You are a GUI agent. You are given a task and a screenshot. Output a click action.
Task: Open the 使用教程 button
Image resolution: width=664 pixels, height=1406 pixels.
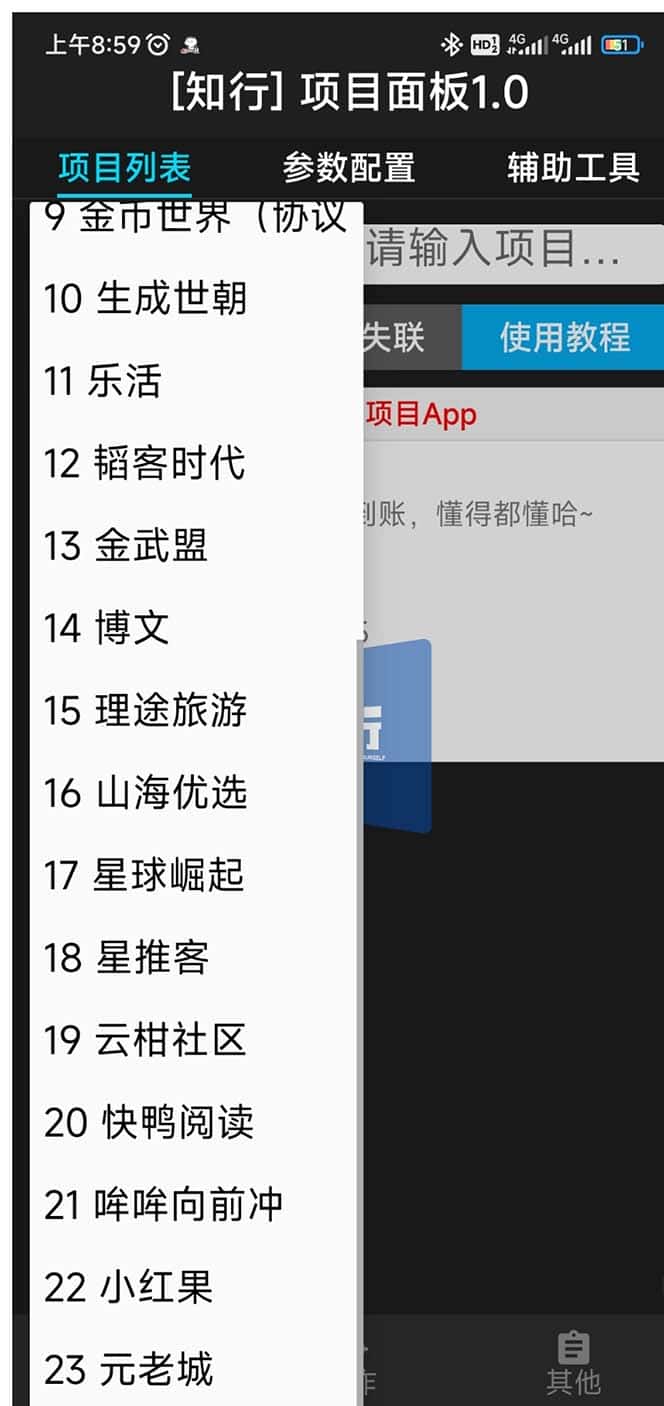coord(564,338)
